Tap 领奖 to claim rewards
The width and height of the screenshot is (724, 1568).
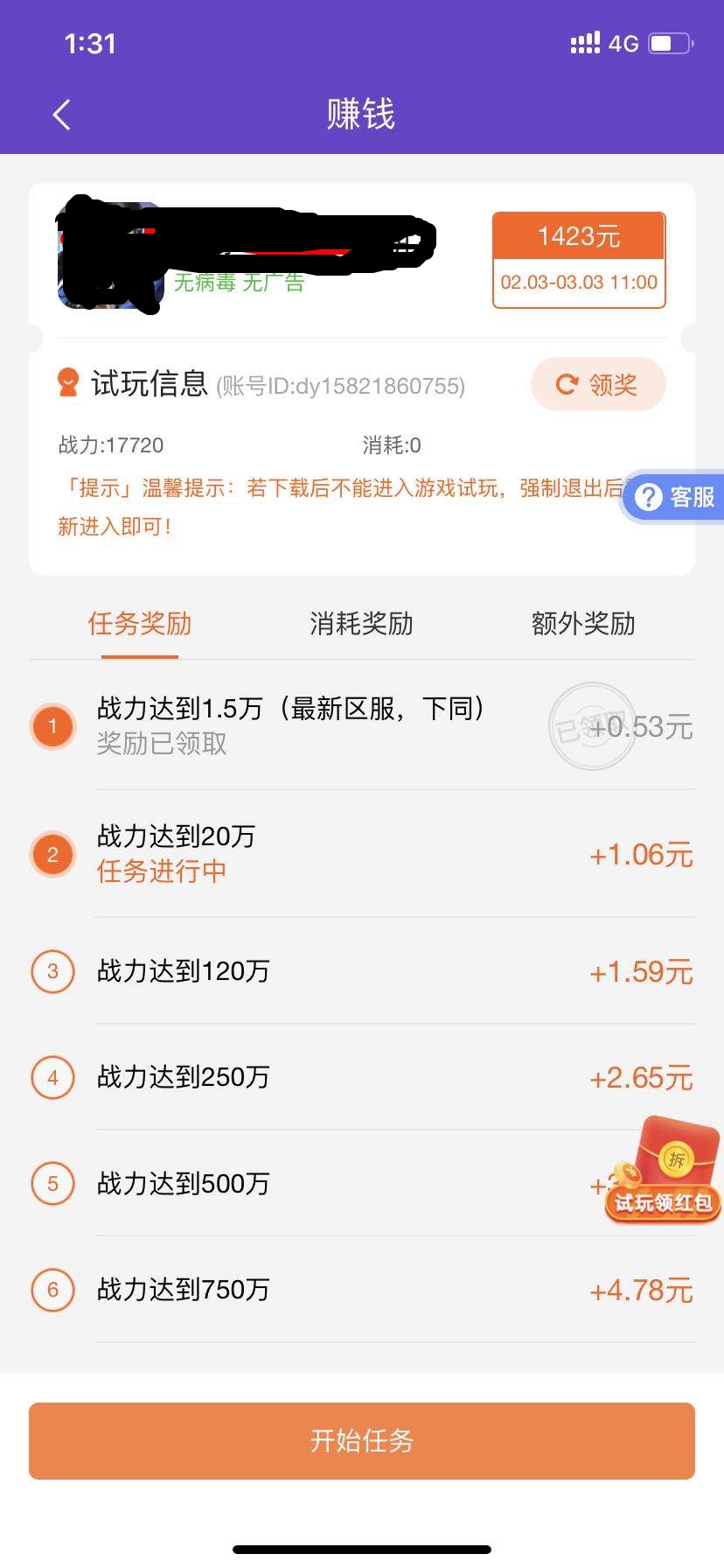pyautogui.click(x=612, y=384)
